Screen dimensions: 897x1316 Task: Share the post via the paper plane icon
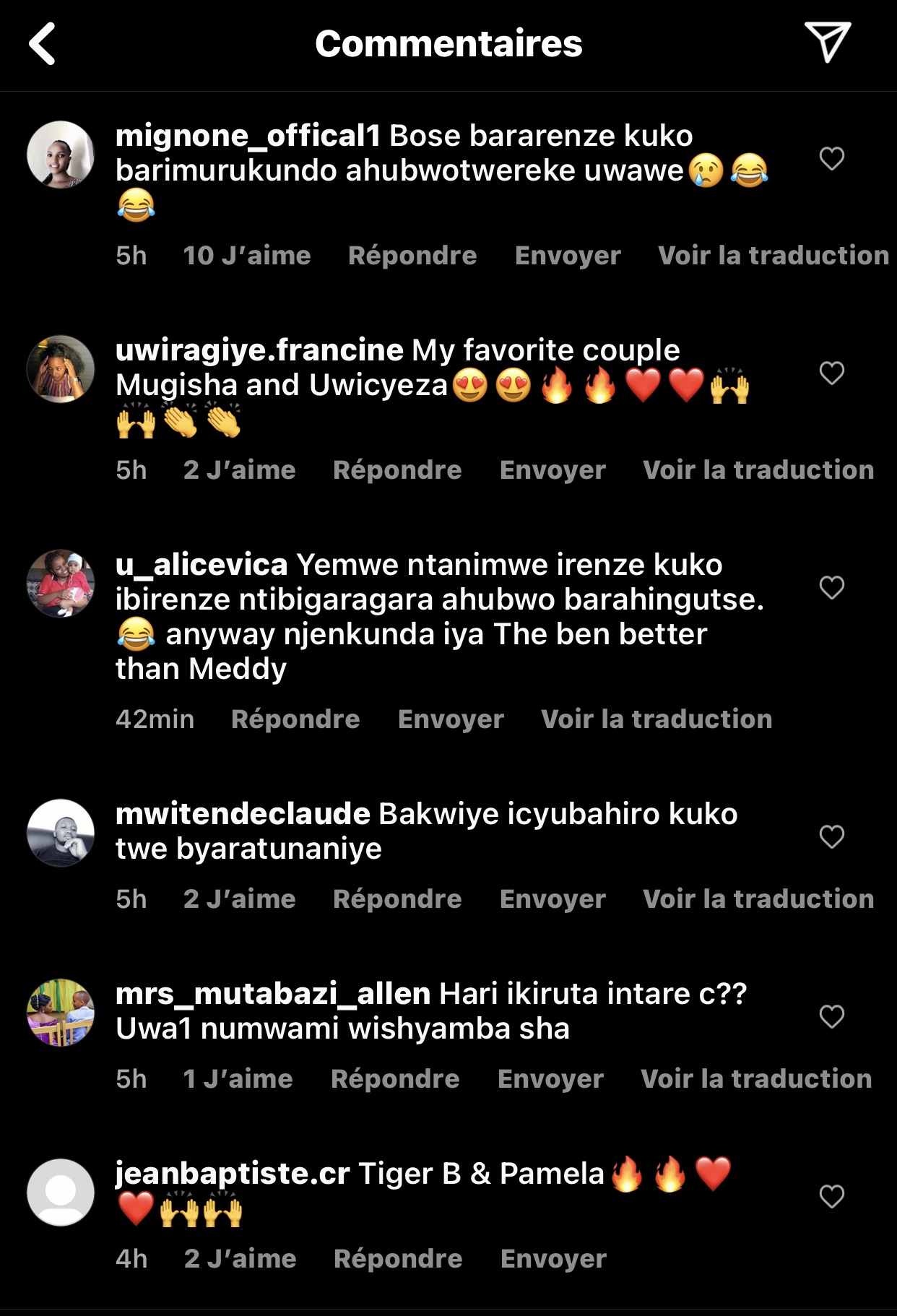click(827, 42)
